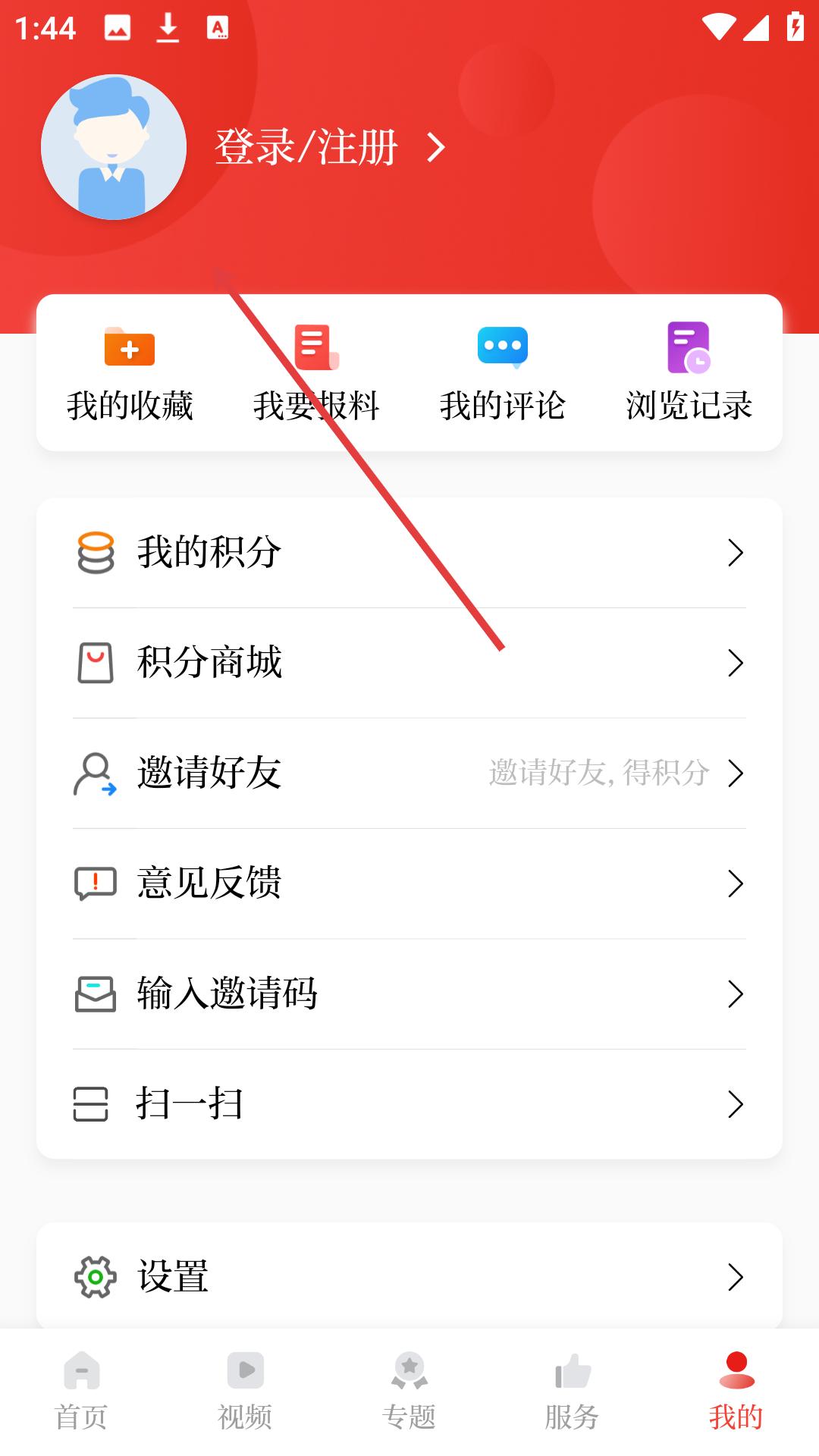Switch to the 专题 tab
This screenshot has height=1456, width=819.
click(409, 1392)
